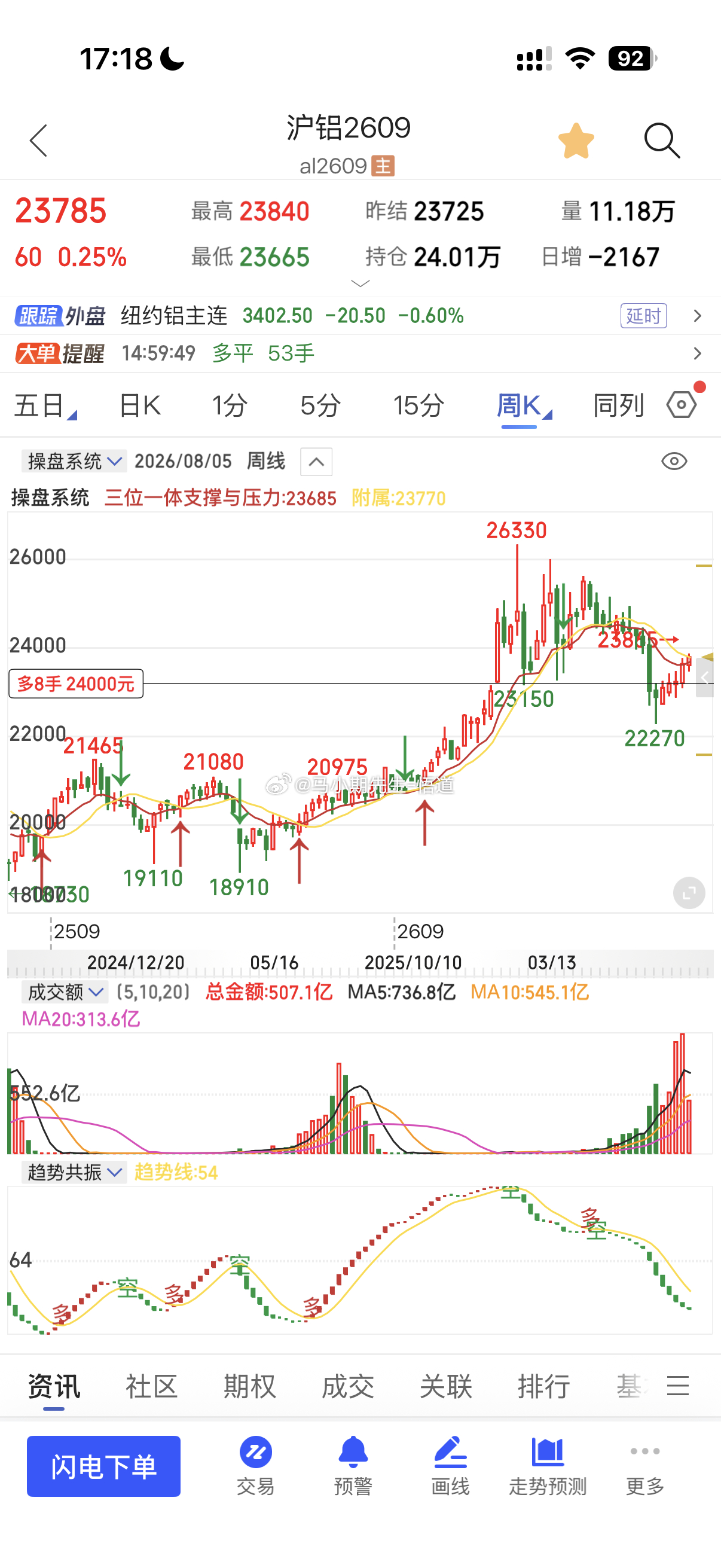Open the search magnifier icon
The width and height of the screenshot is (721, 1568).
(661, 141)
